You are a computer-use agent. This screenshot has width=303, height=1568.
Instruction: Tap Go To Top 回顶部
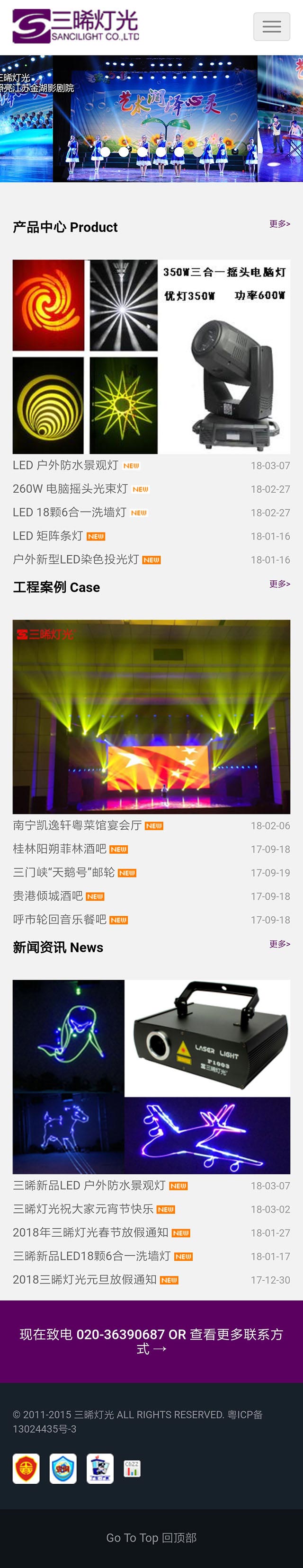[x=151, y=1538]
